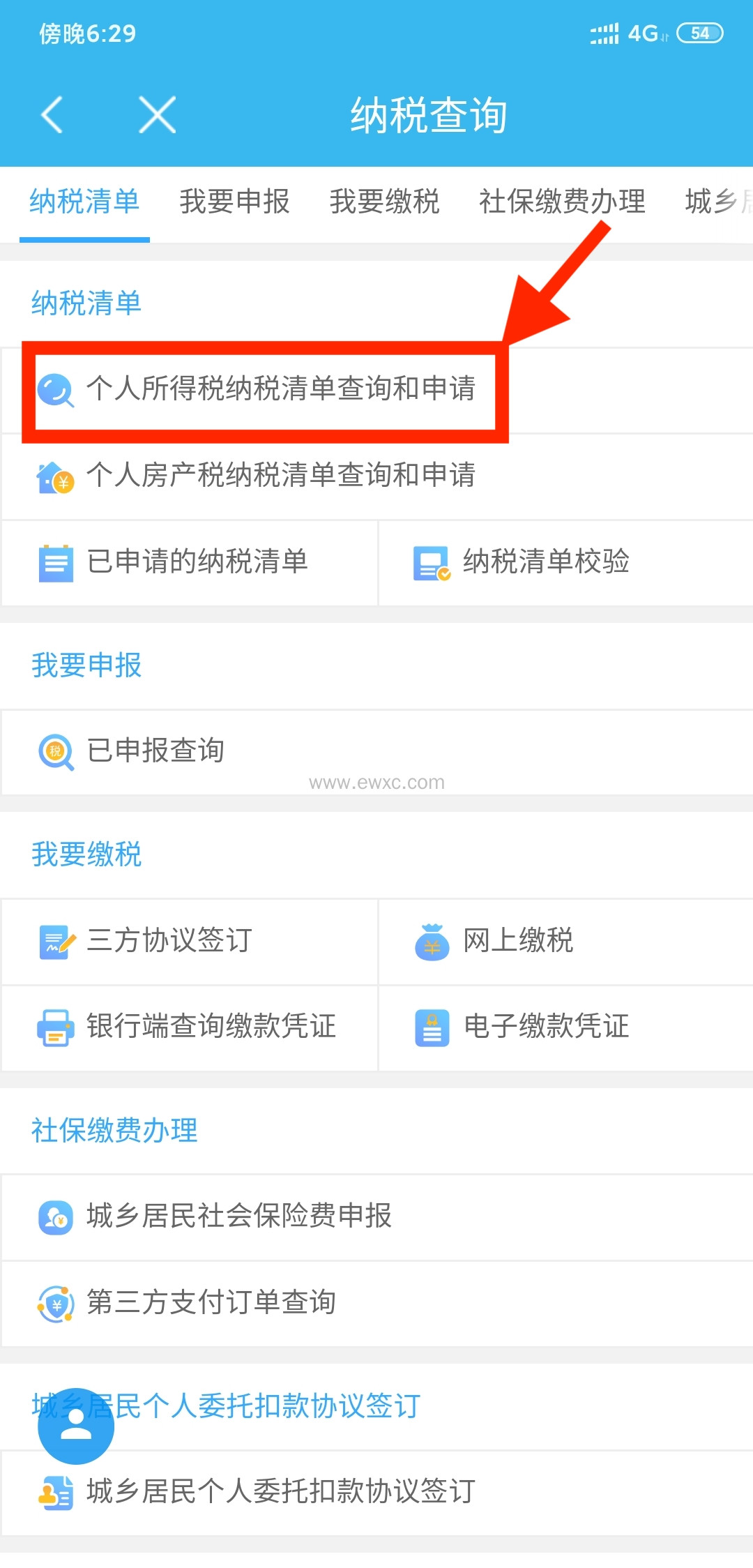Open 个人房产税纳税清单查询和申请

280,476
